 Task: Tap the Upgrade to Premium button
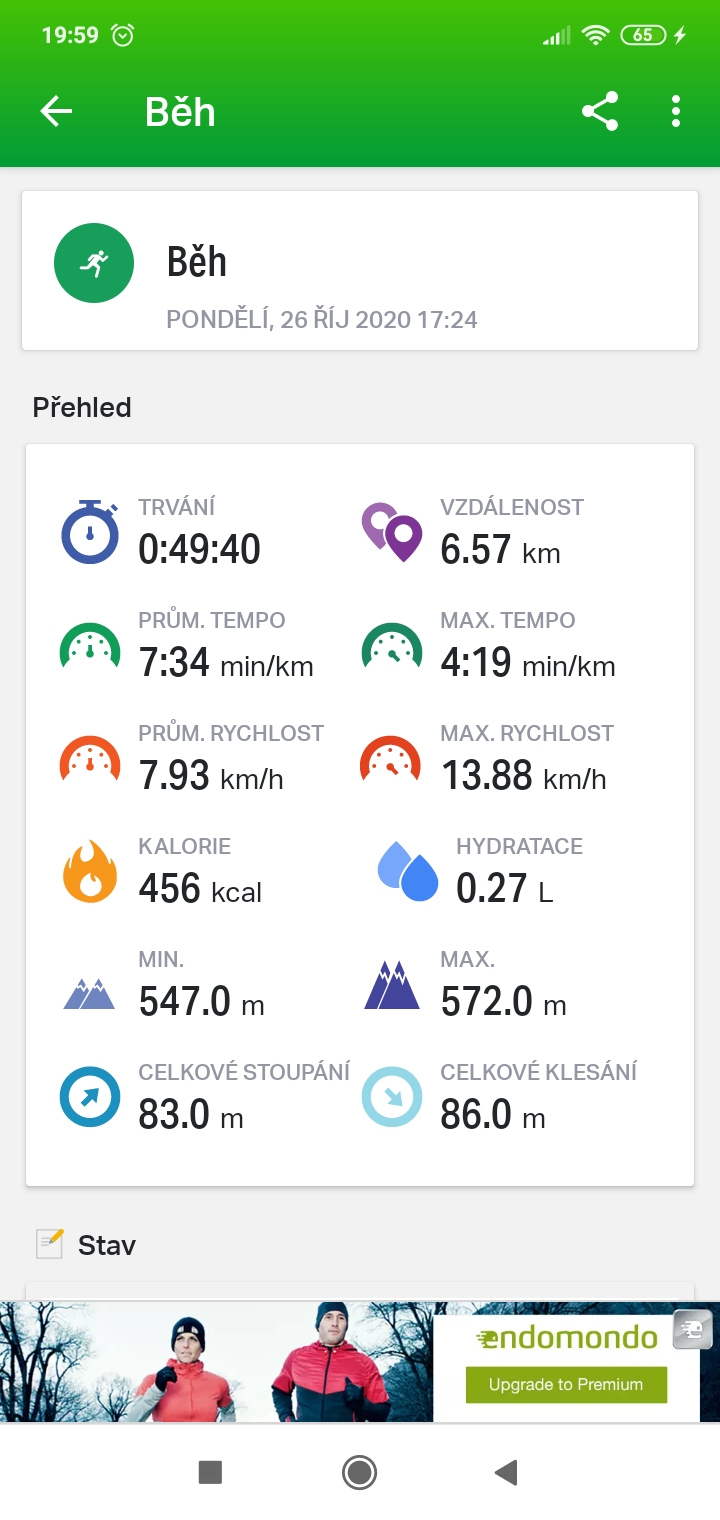(566, 1384)
